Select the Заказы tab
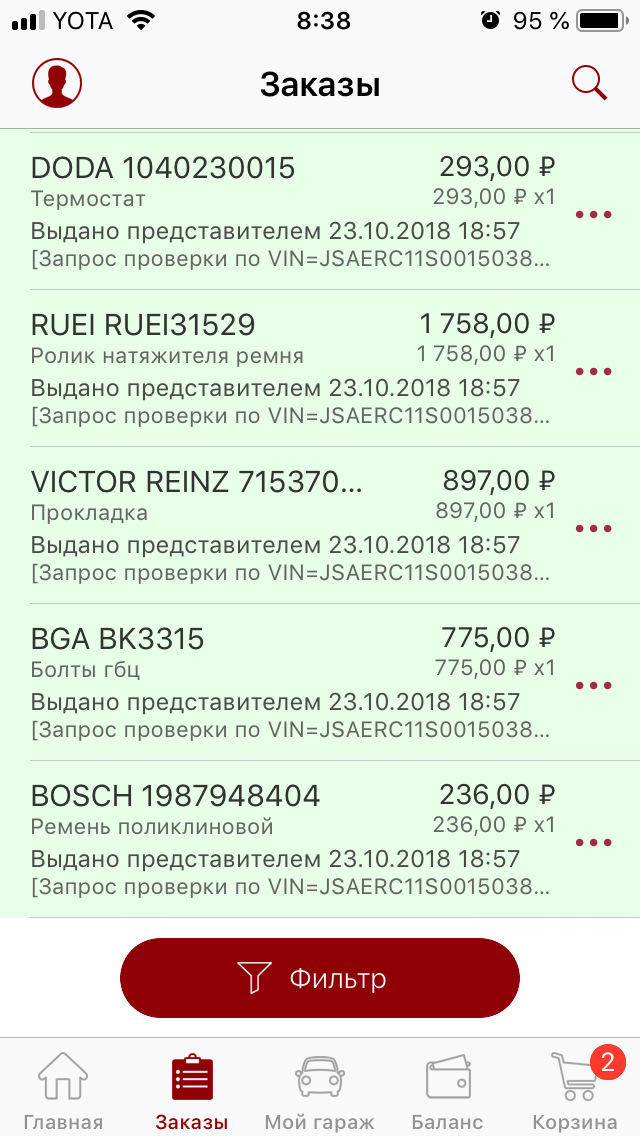This screenshot has height=1136, width=640. pos(191,1090)
